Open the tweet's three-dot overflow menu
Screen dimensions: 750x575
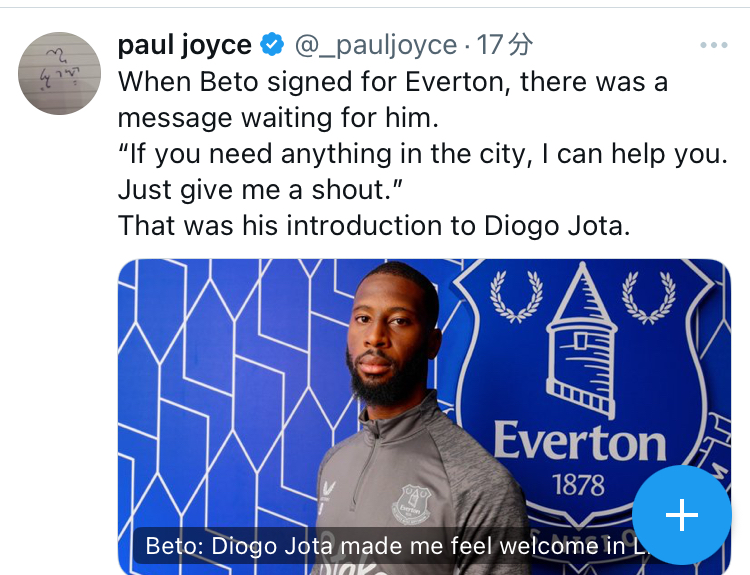coord(714,45)
